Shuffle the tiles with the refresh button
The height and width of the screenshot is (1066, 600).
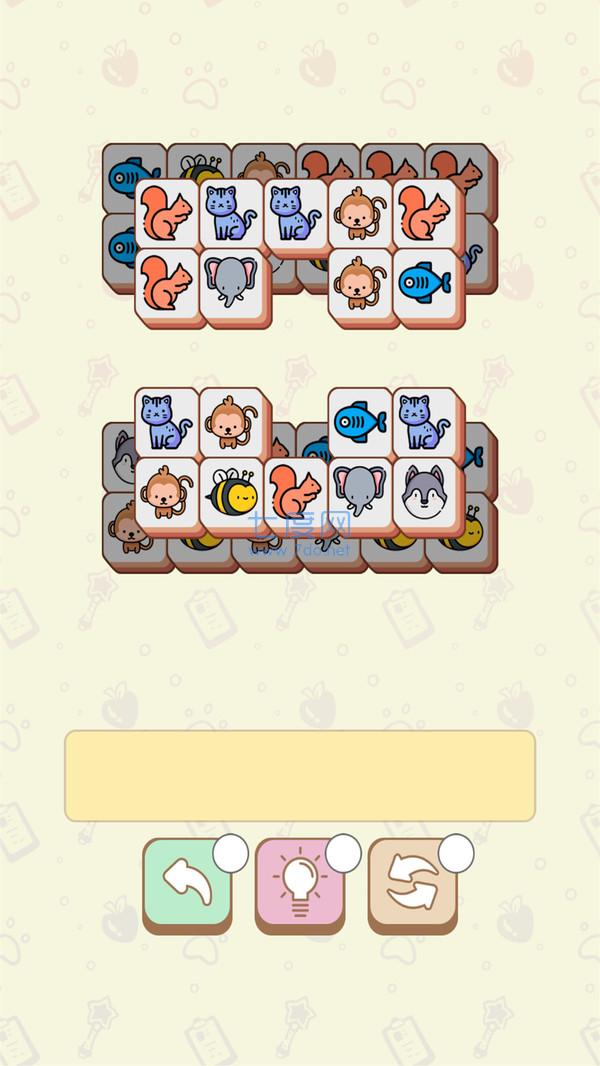[x=412, y=882]
